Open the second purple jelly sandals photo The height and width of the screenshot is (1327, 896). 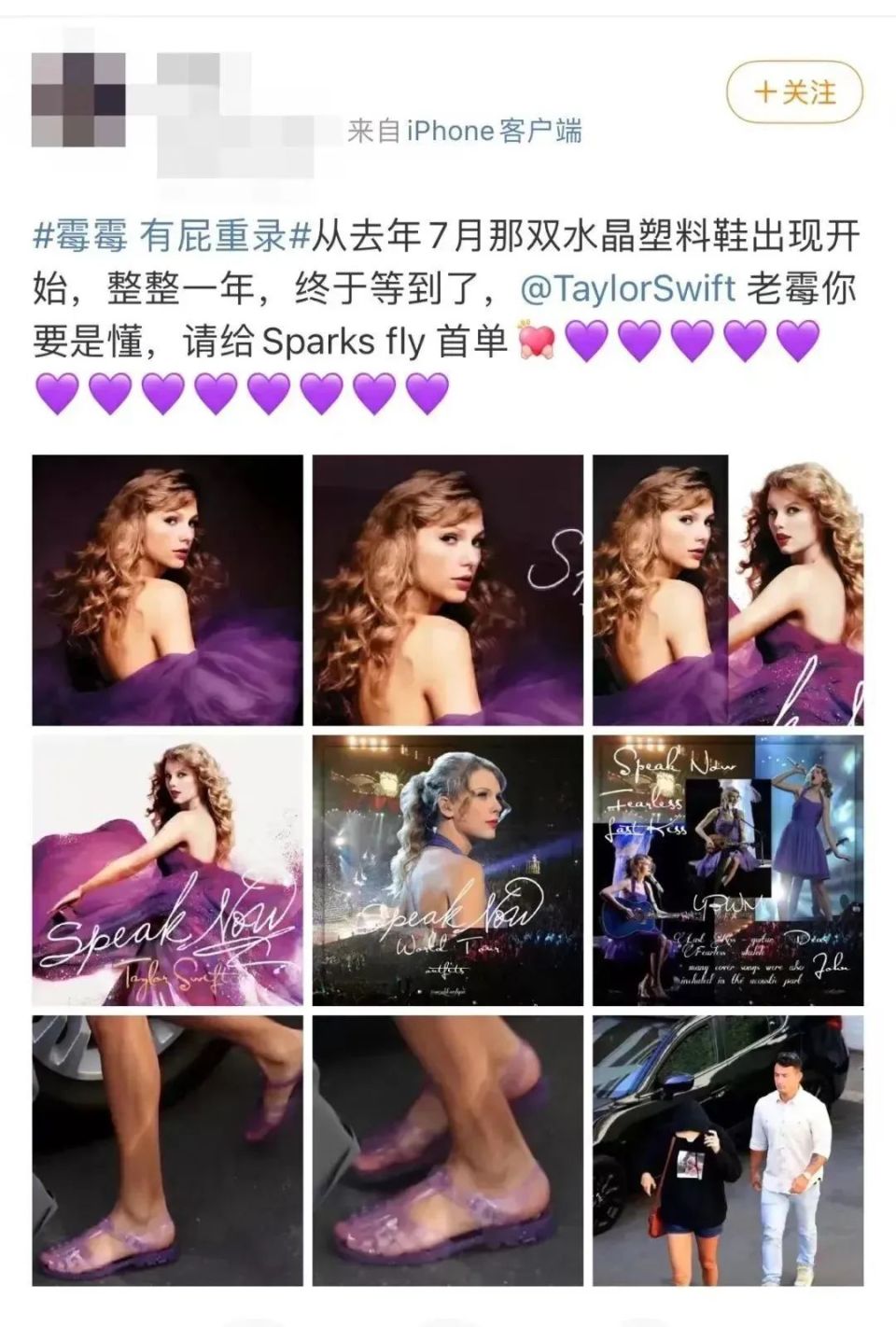(x=449, y=1152)
